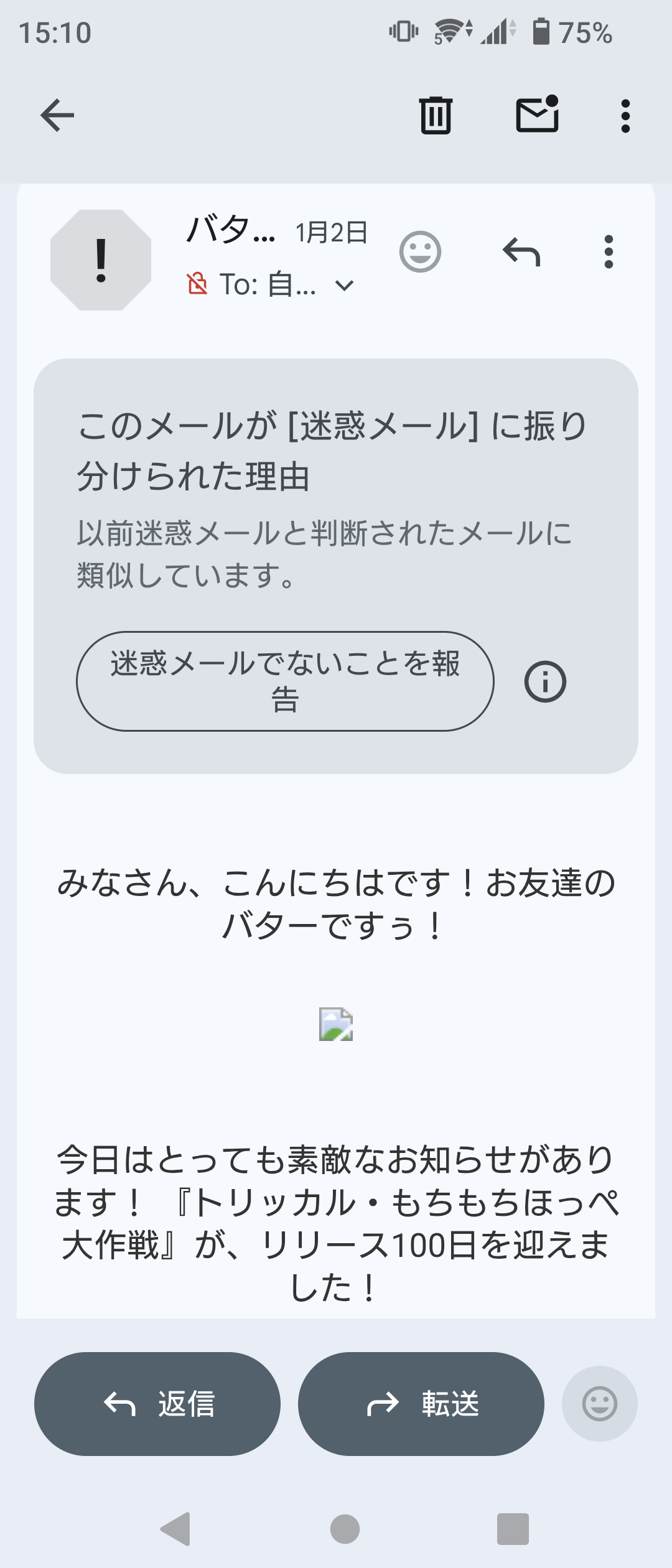Viewport: 672px width, 1568px height.
Task: Open emoji reactions beside 転送 button
Action: [599, 1404]
